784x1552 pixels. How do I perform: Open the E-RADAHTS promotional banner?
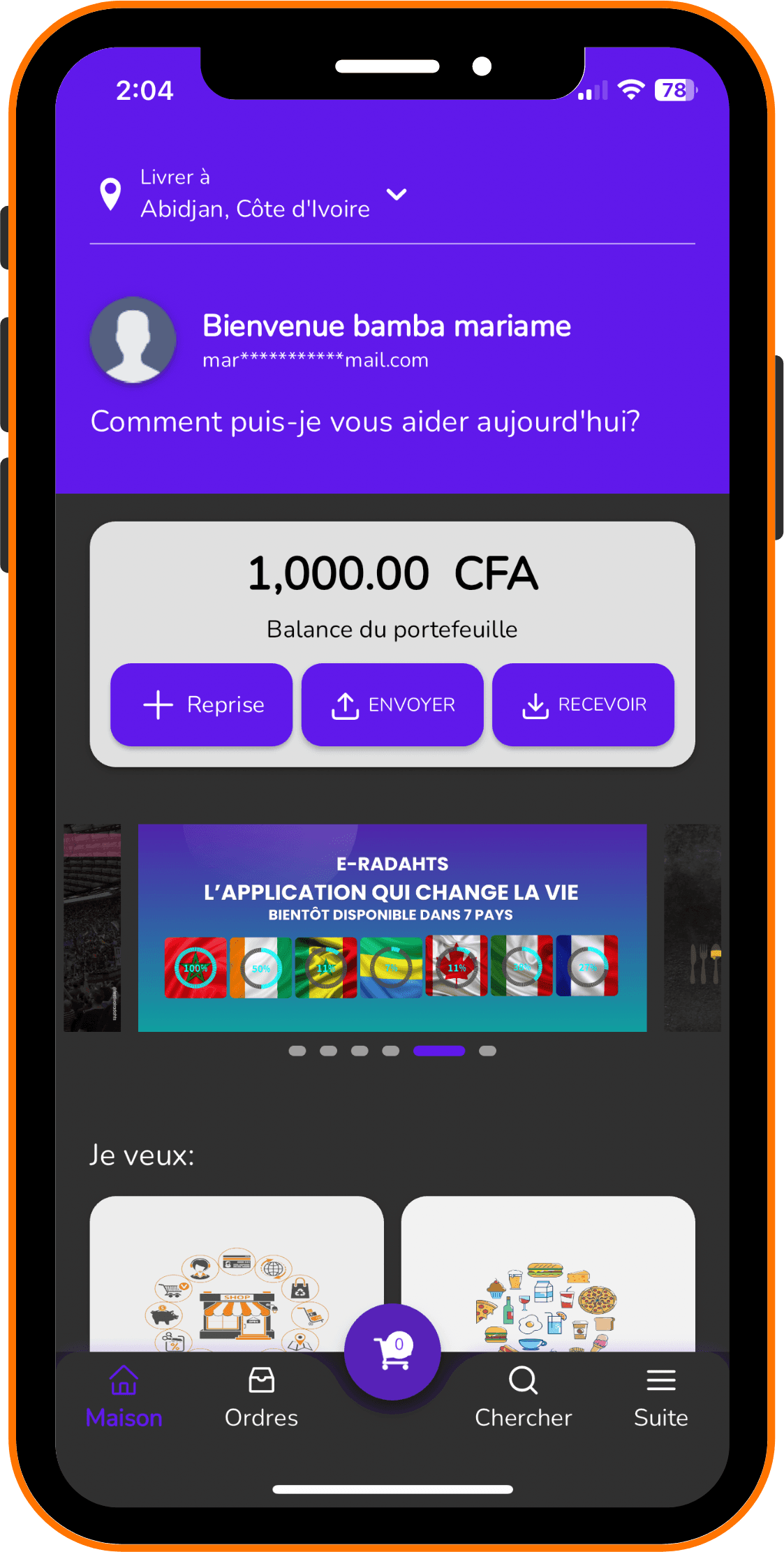click(392, 927)
